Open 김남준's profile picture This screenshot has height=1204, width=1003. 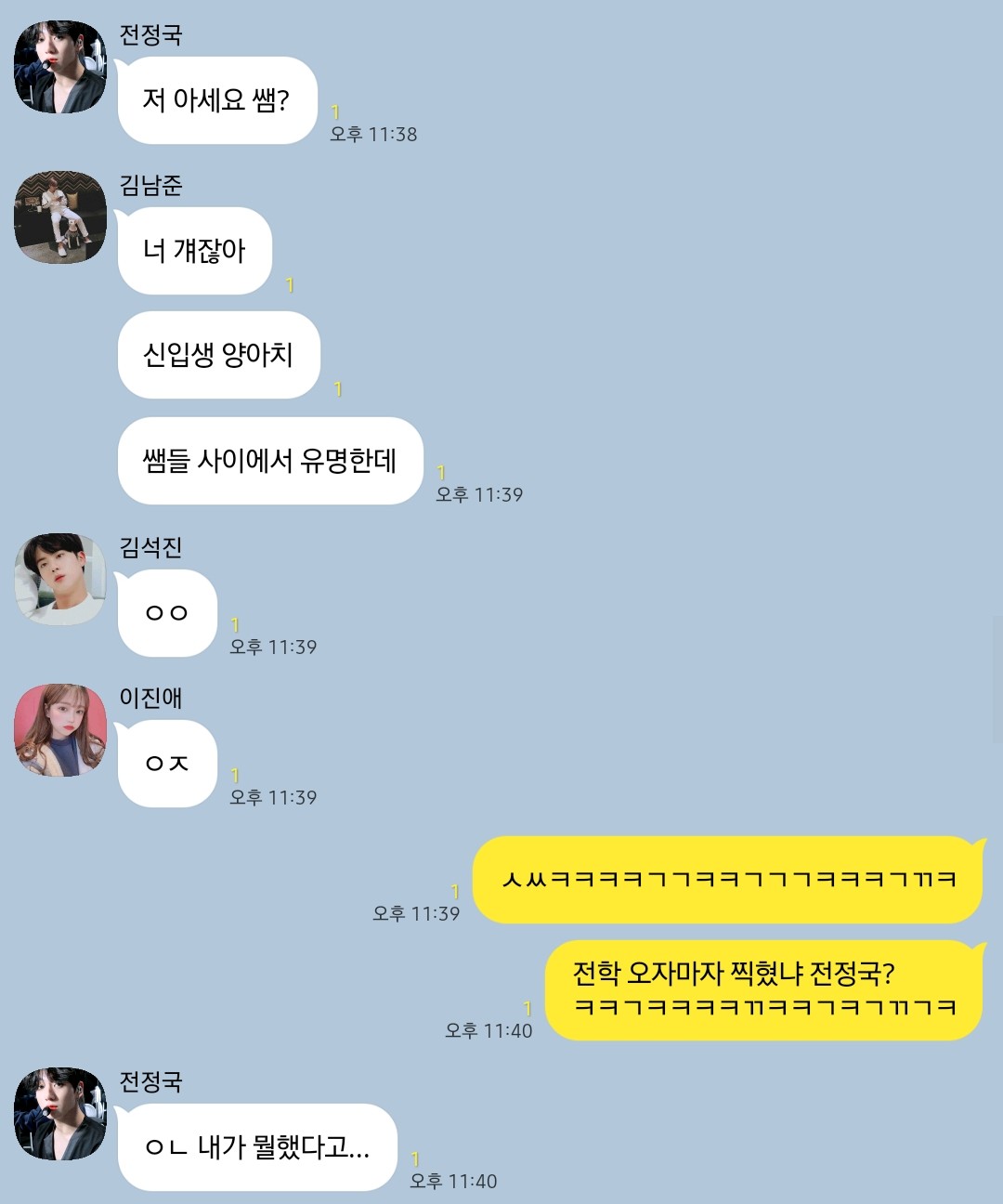[x=60, y=217]
